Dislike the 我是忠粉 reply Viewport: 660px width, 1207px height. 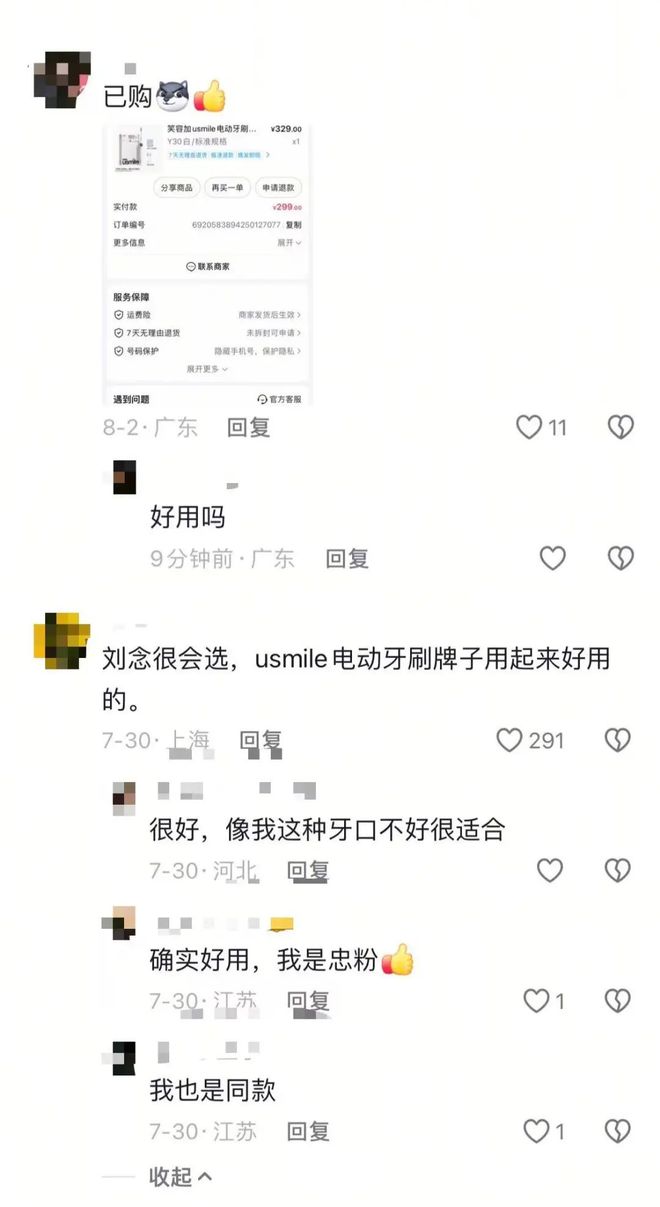tap(619, 1001)
